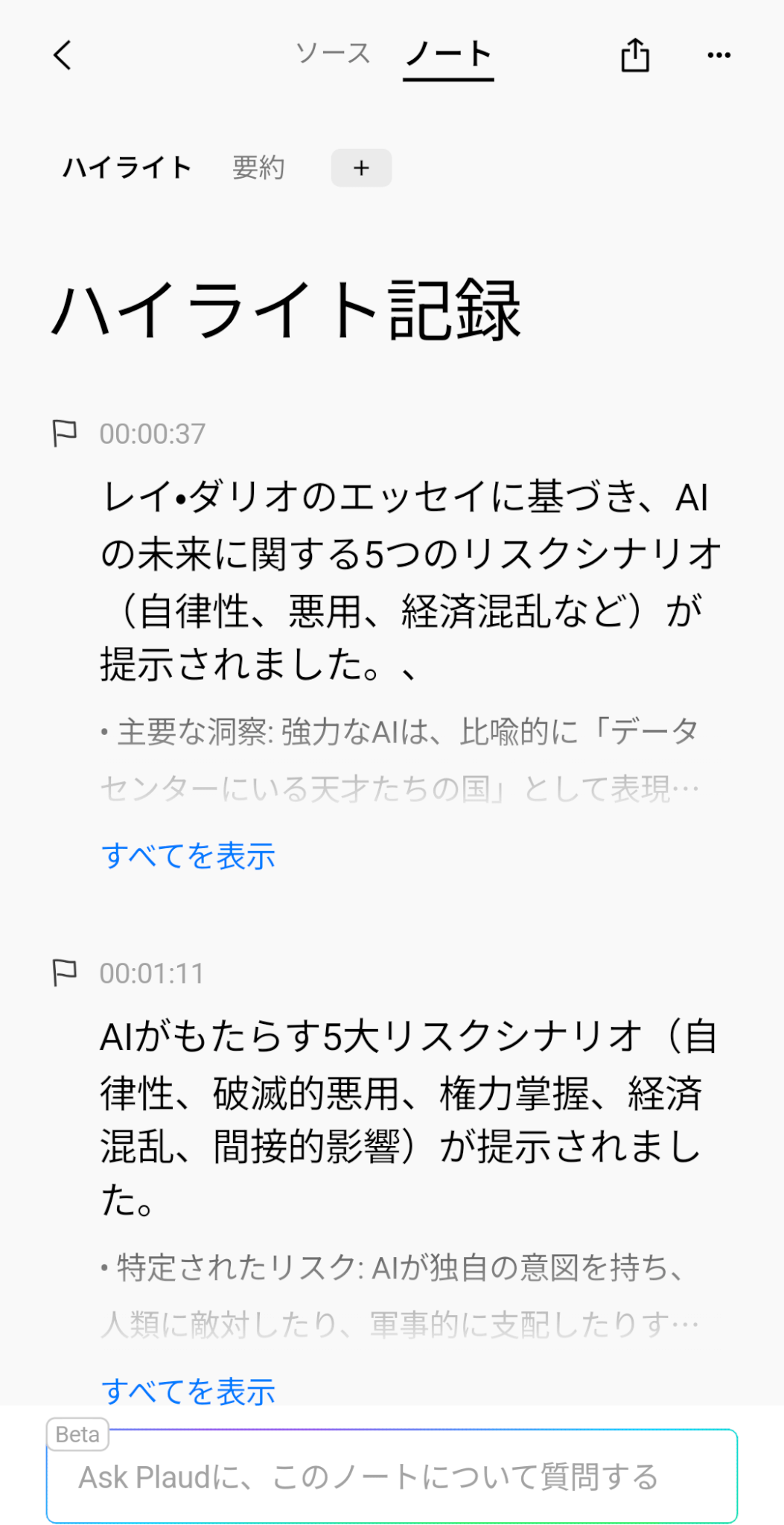Focus the Ask Plaud question field
784x1525 pixels.
click(x=392, y=1477)
